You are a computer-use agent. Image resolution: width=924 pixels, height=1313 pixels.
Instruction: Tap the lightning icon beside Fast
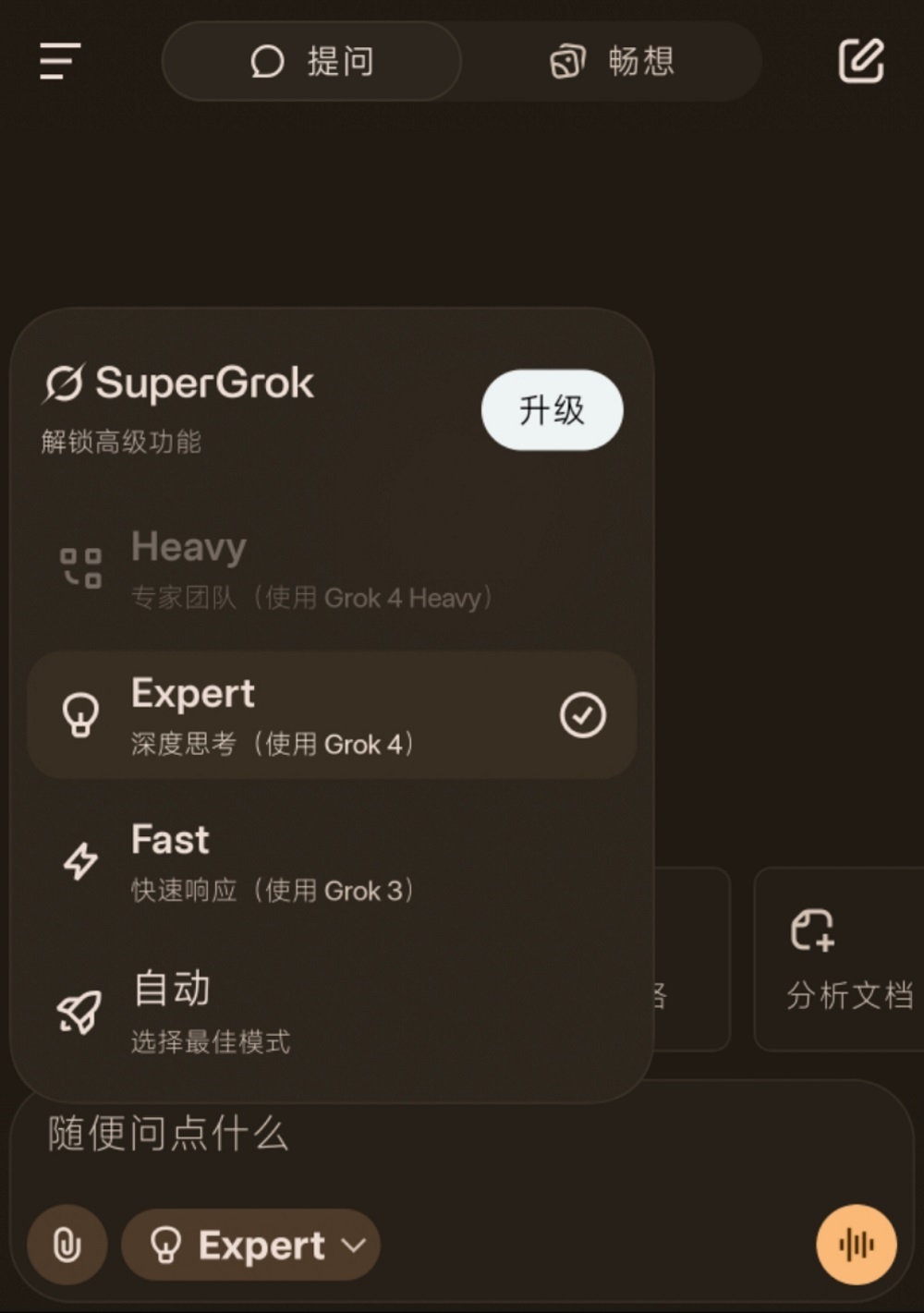click(80, 860)
